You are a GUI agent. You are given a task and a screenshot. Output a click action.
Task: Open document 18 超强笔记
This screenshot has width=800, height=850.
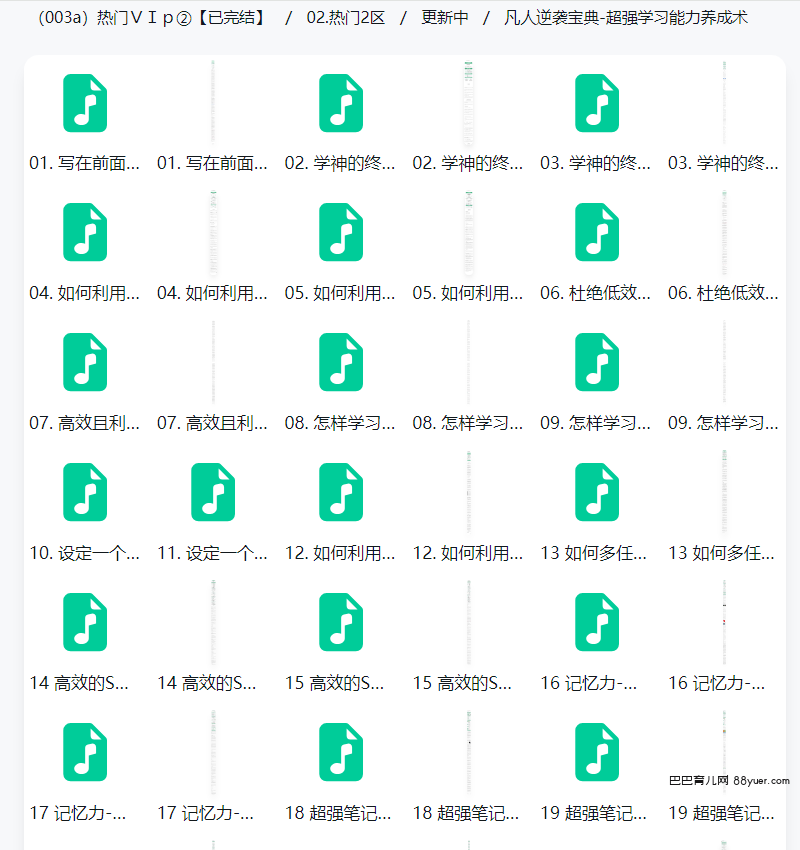click(x=469, y=752)
